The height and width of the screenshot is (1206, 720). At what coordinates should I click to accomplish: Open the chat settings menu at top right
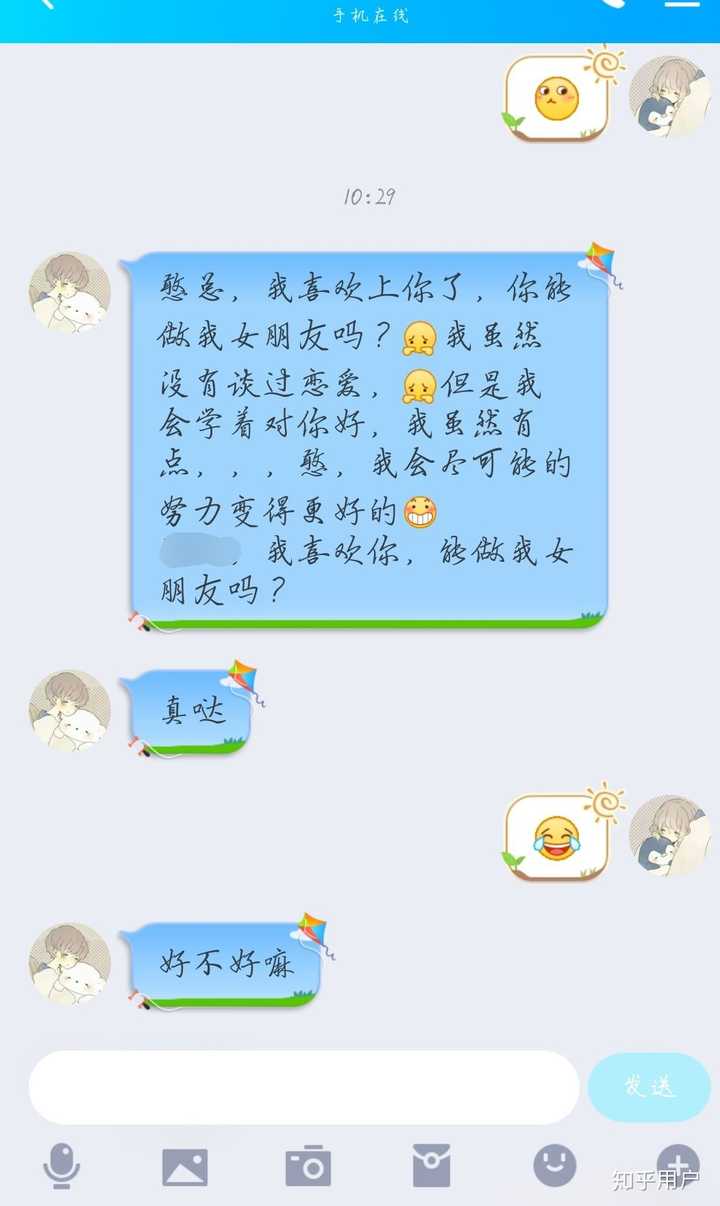[683, 5]
